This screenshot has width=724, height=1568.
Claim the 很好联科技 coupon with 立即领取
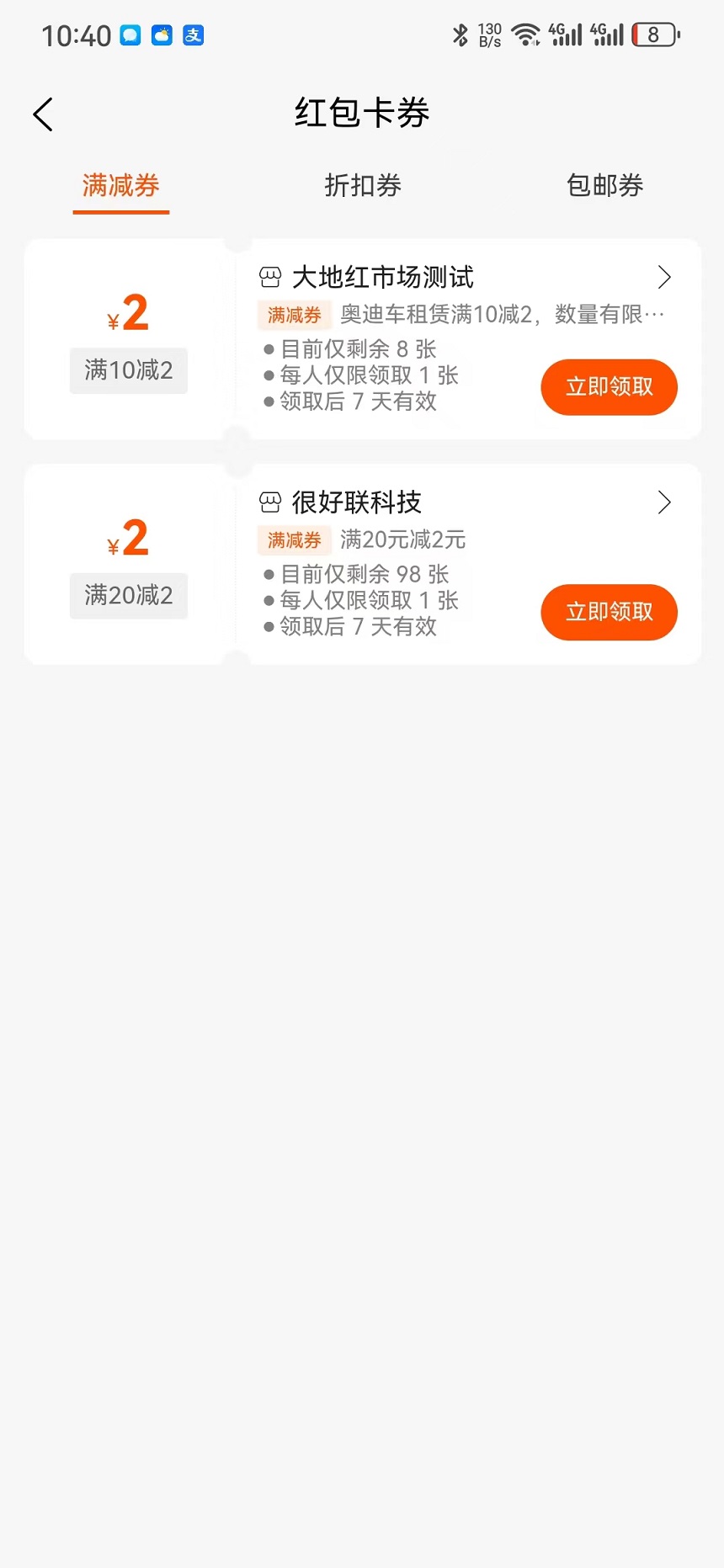coord(609,612)
